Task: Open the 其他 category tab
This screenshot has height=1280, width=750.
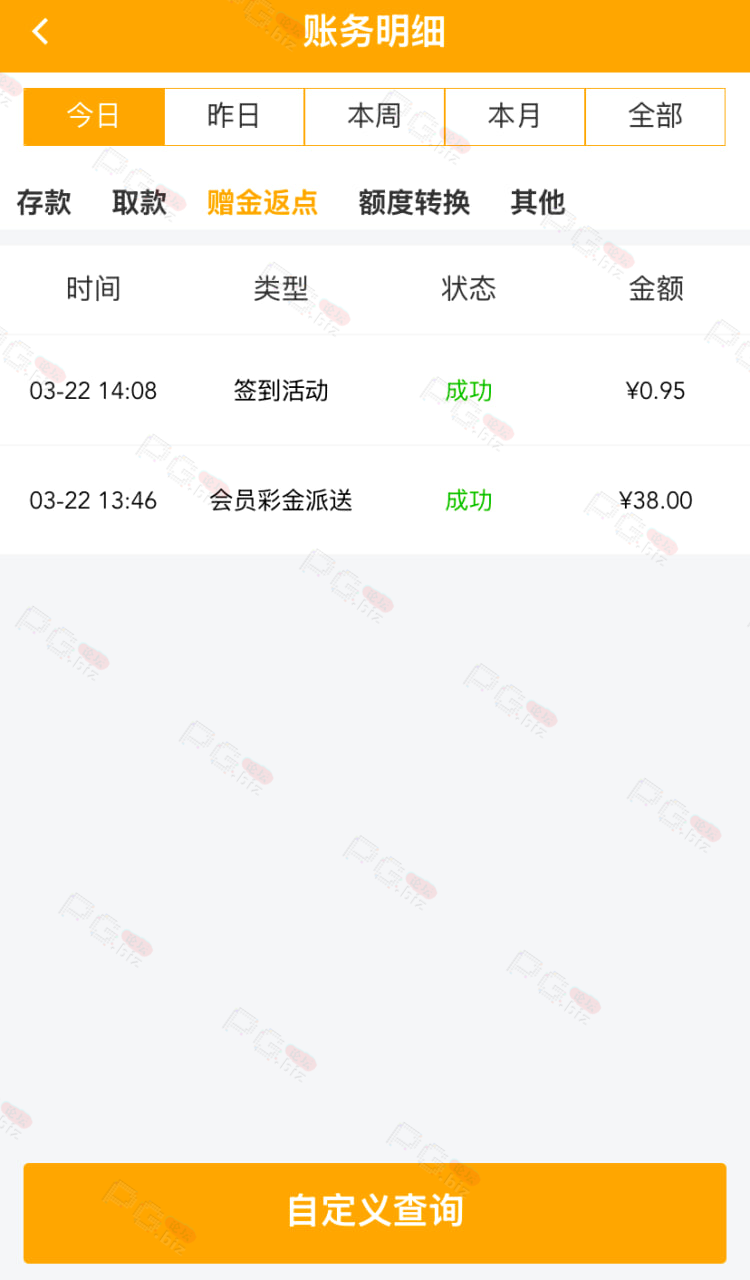Action: 538,202
